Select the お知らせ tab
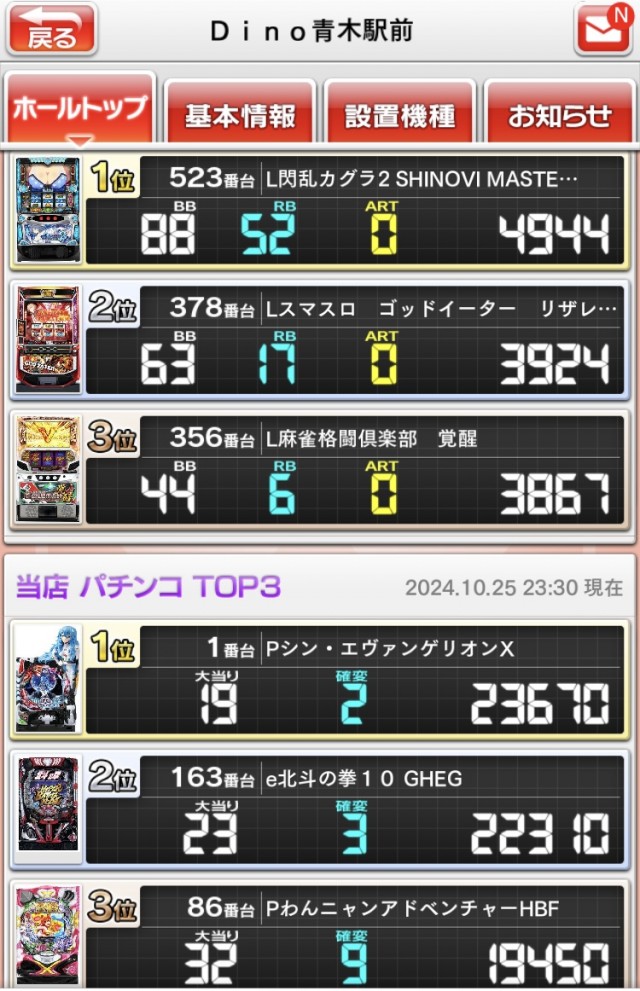640x991 pixels. pos(560,115)
